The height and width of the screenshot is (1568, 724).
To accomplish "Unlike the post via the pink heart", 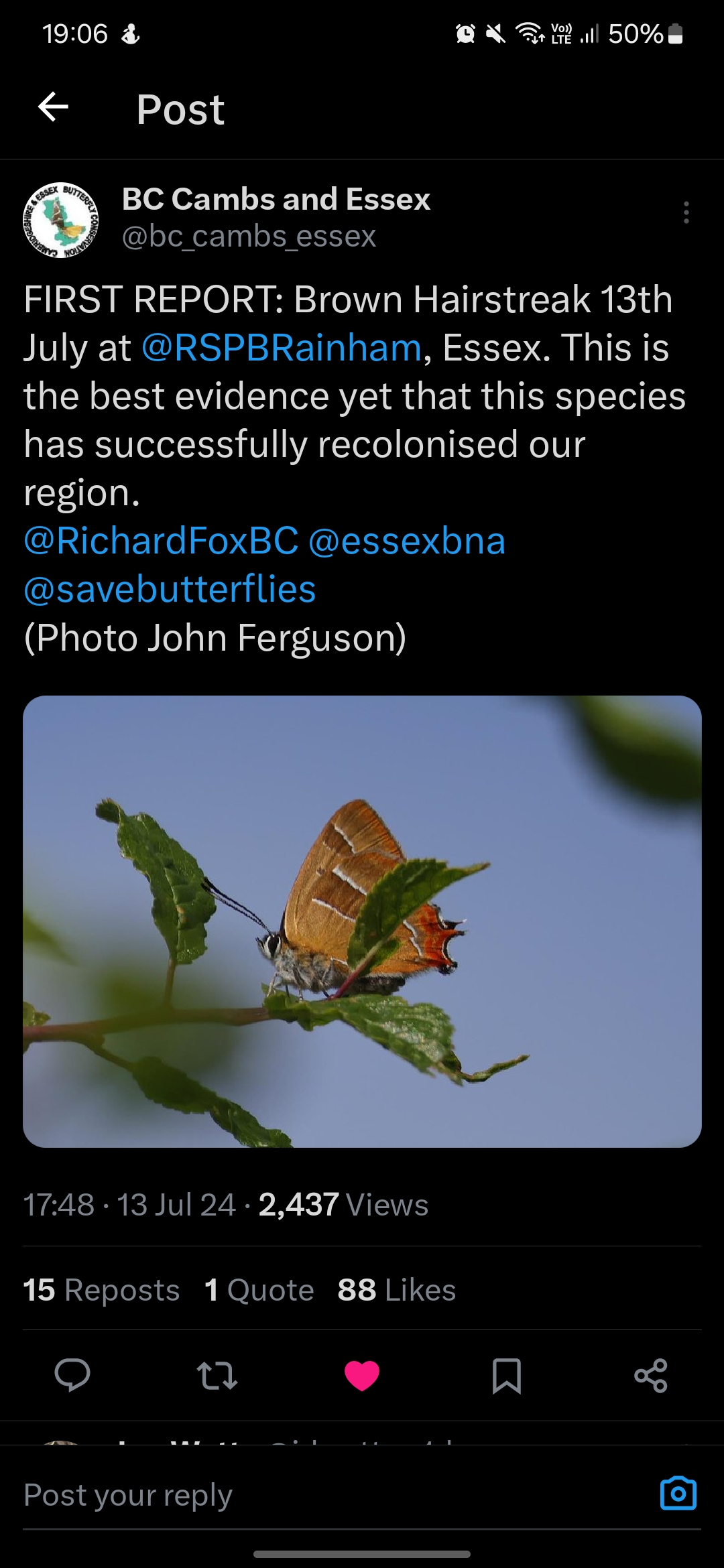I will pos(362,1376).
